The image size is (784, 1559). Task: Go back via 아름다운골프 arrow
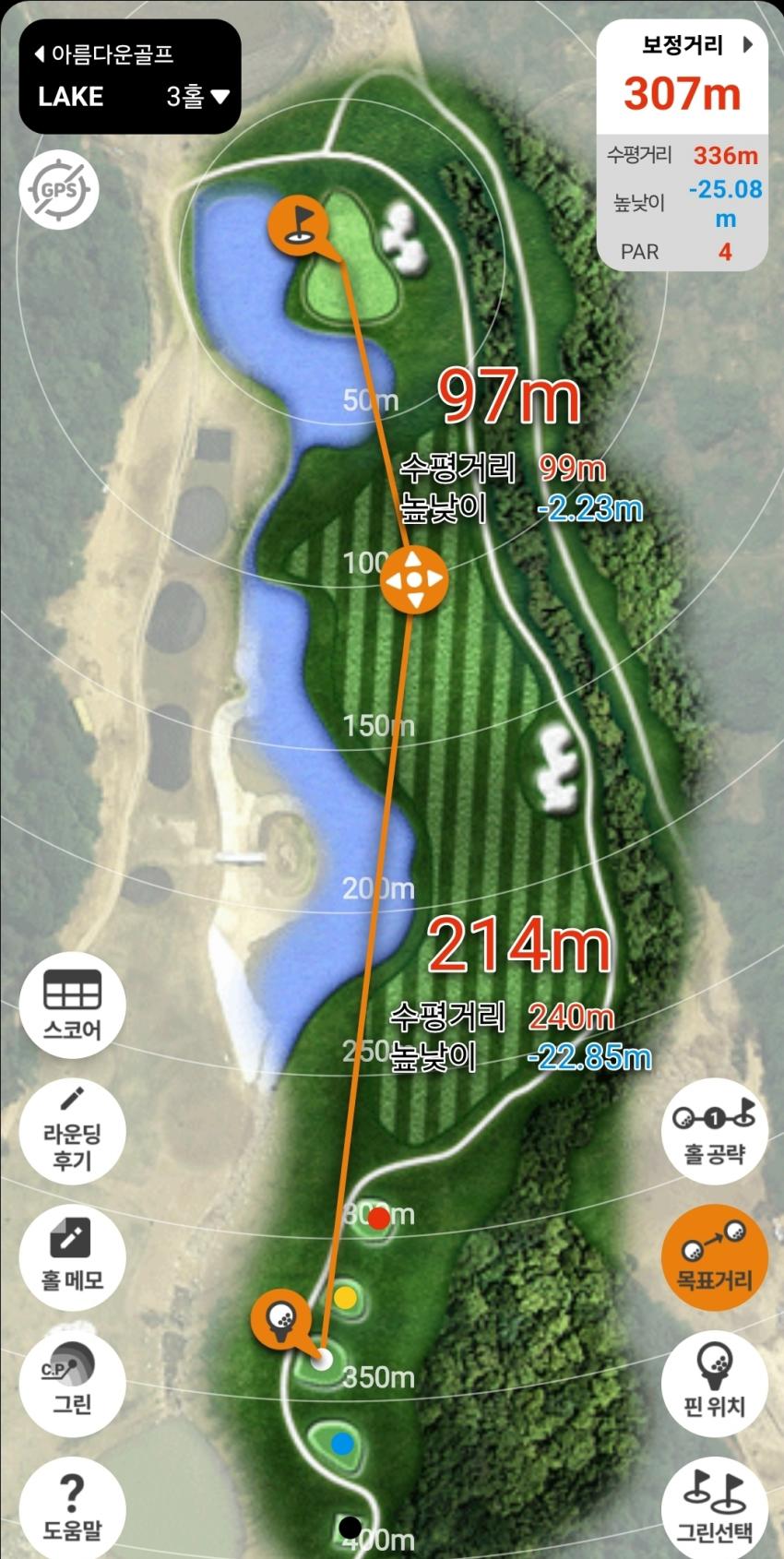click(x=40, y=54)
